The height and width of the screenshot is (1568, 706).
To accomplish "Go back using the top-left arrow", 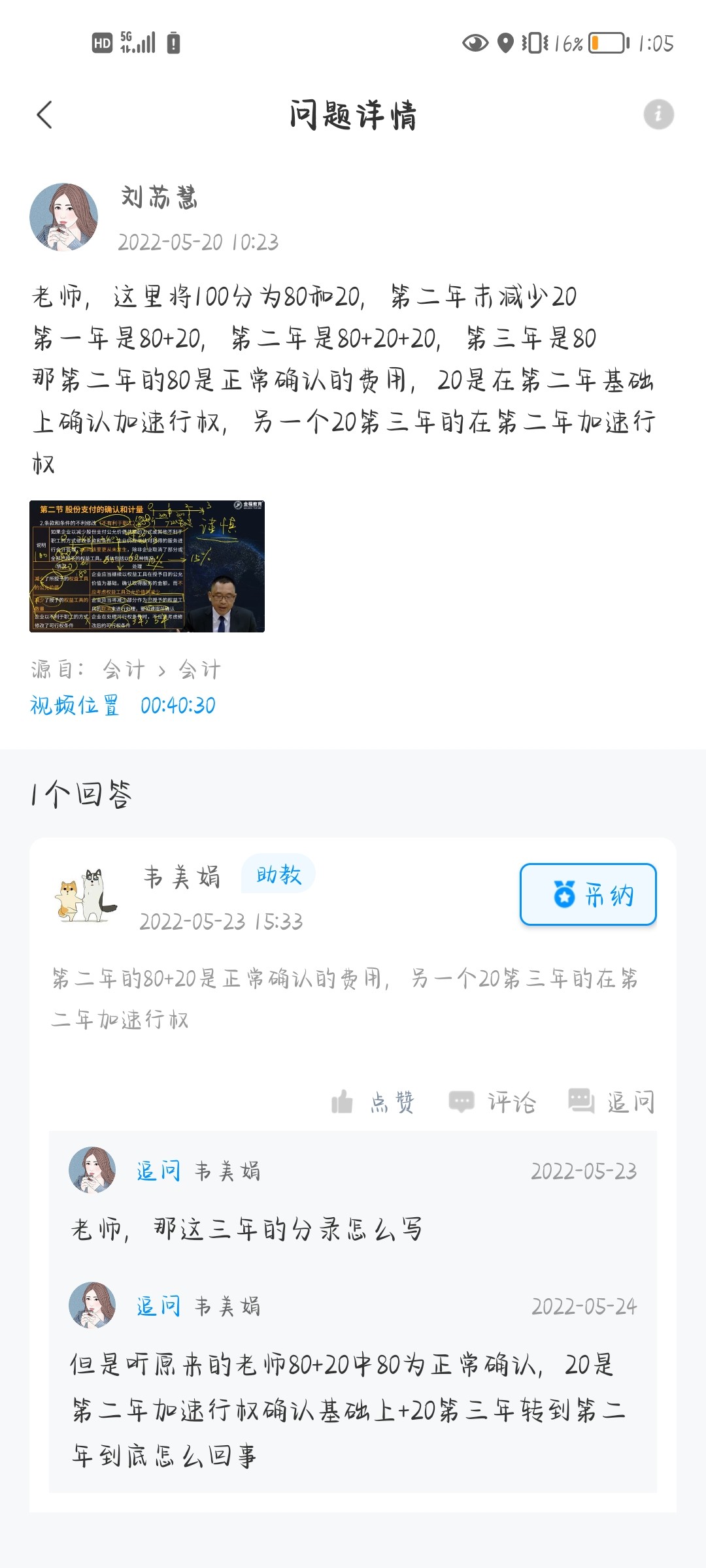I will 44,115.
